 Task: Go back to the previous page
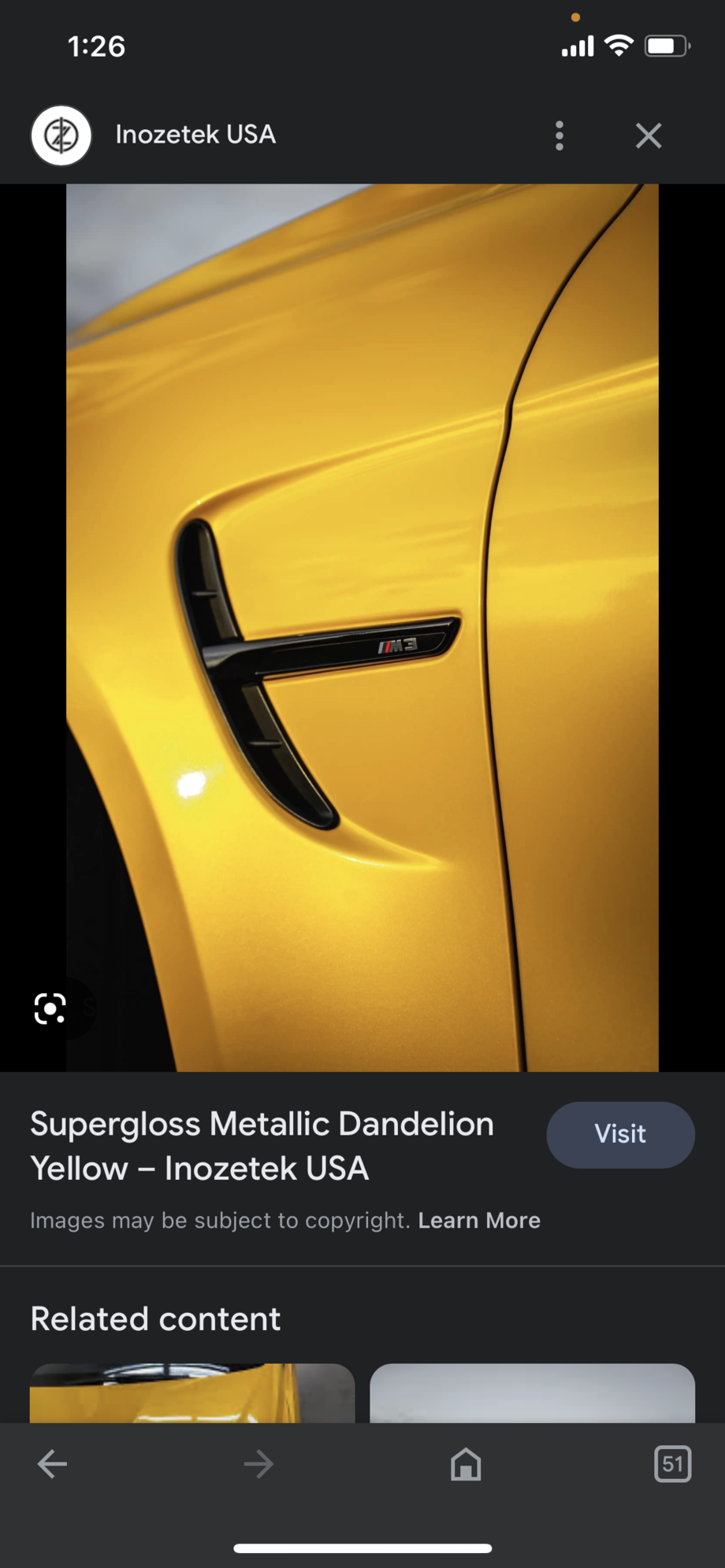[x=53, y=1464]
